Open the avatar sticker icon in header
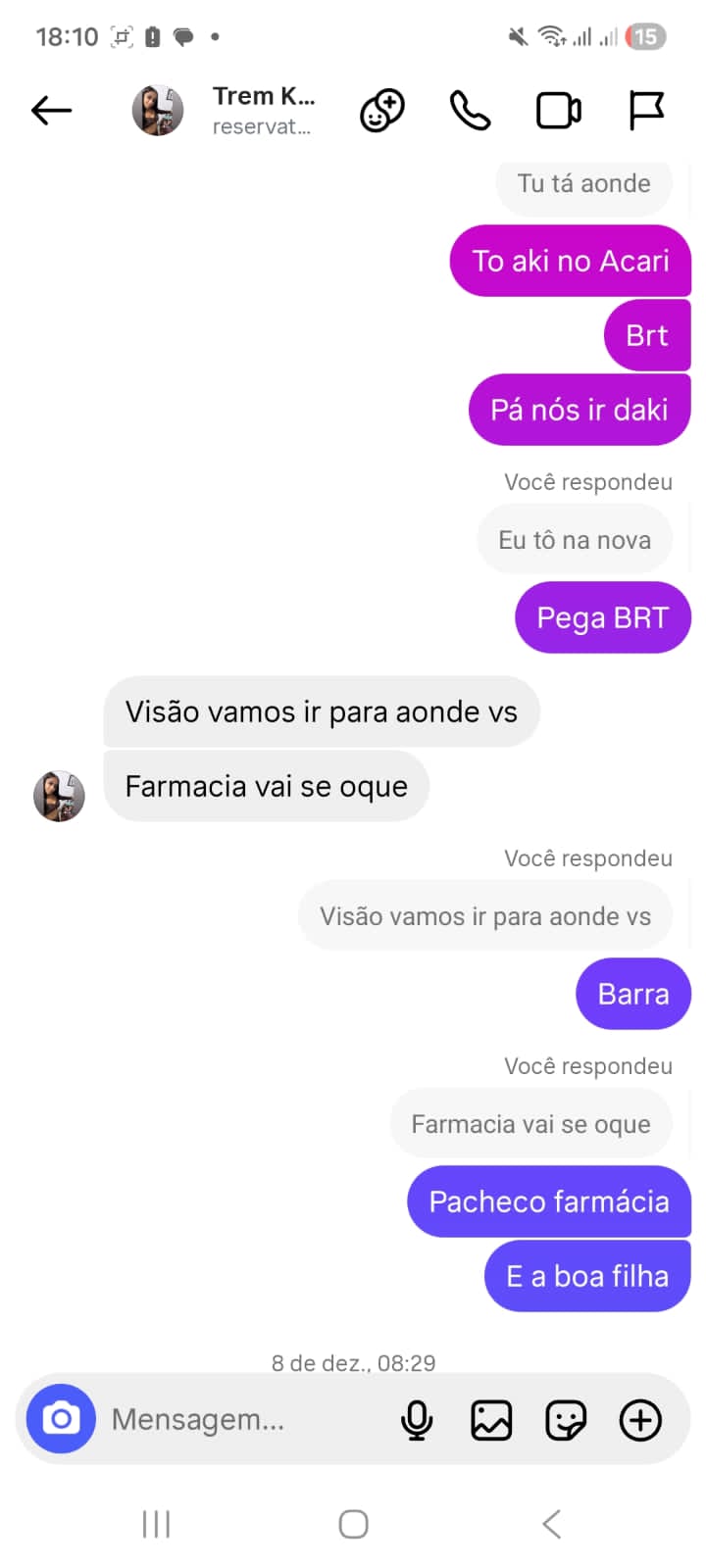Image resolution: width=706 pixels, height=1568 pixels. click(x=381, y=111)
